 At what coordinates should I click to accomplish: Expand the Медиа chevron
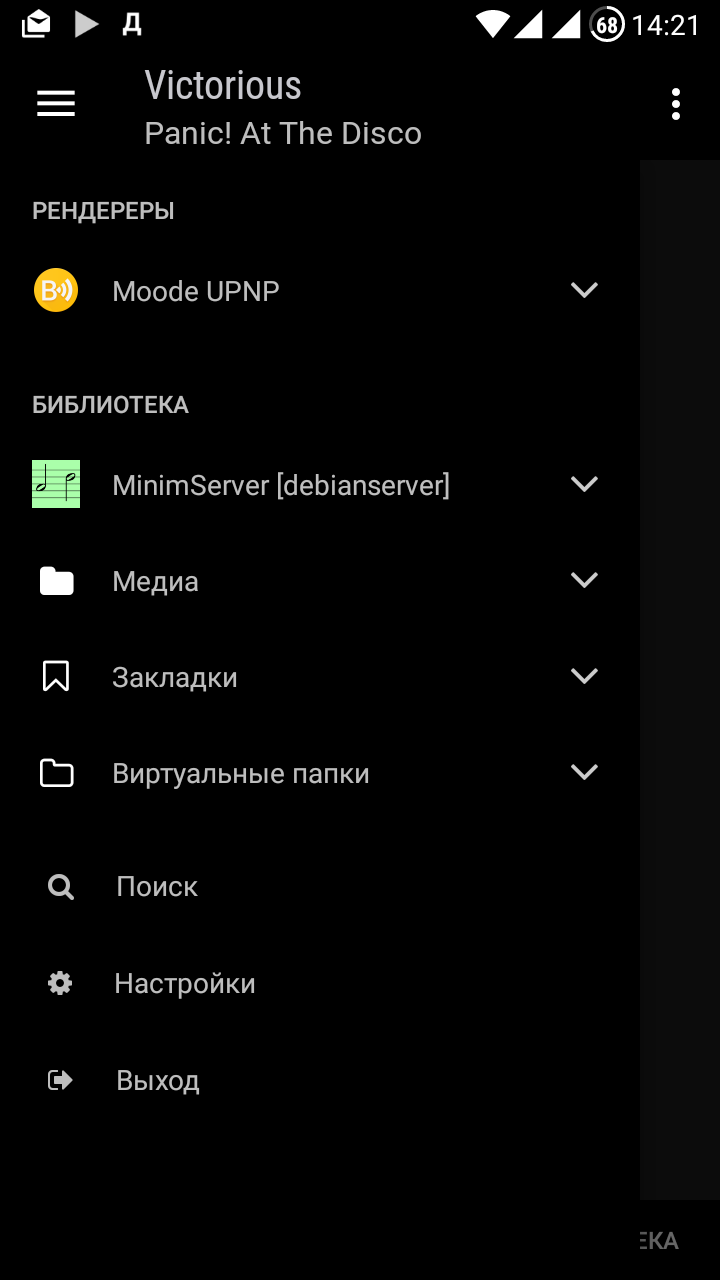click(584, 580)
